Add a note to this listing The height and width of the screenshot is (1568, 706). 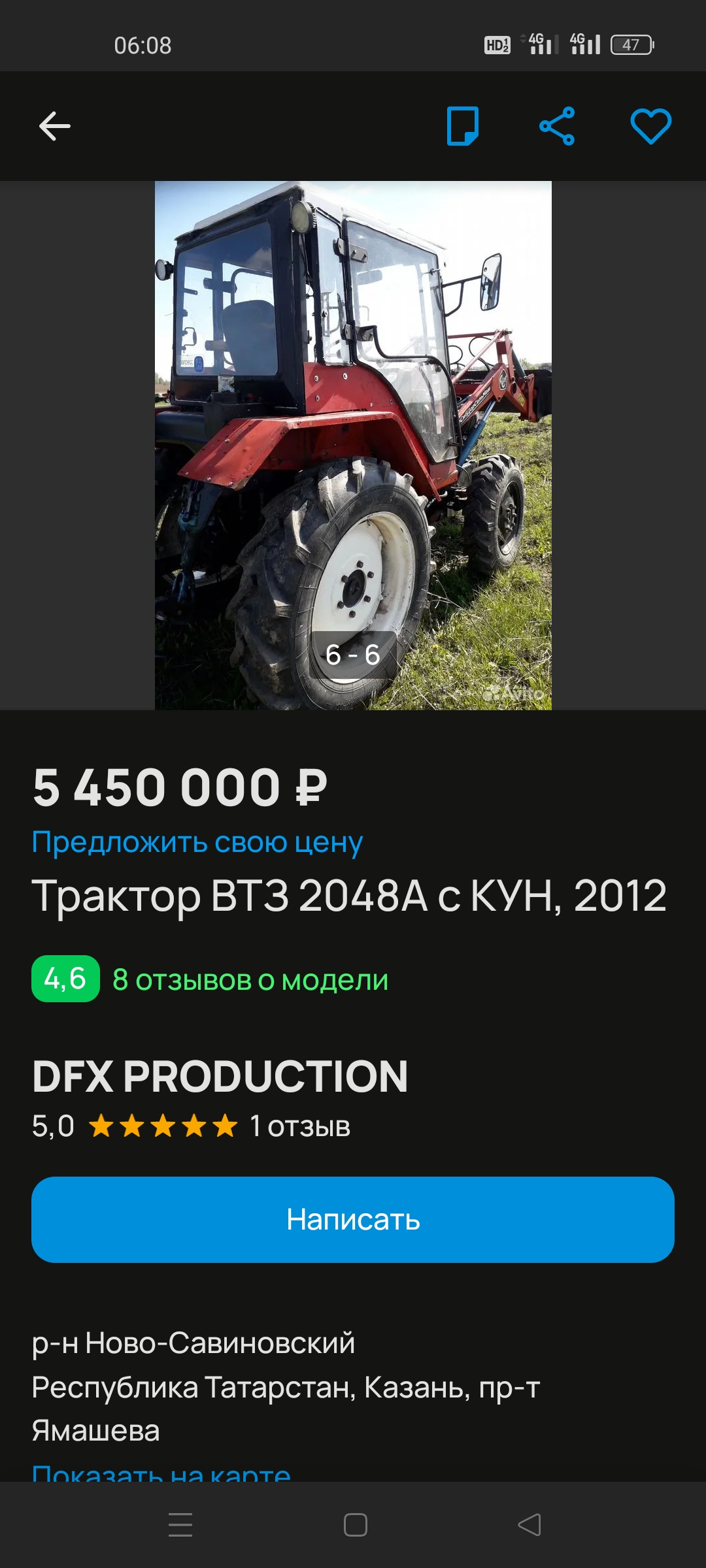[463, 126]
